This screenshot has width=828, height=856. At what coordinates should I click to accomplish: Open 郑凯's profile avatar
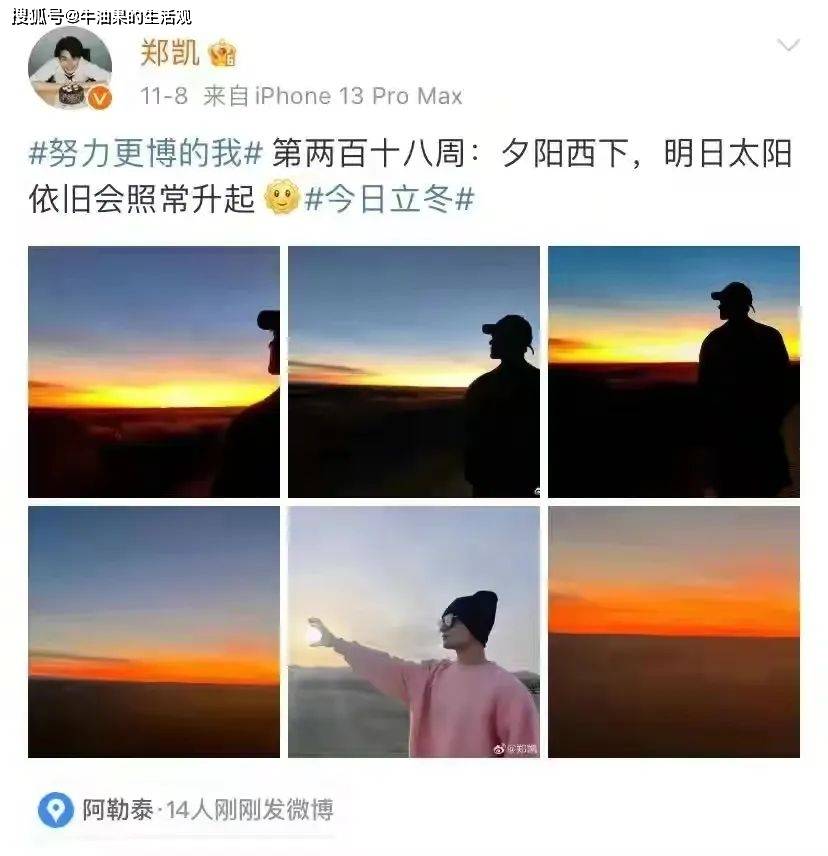point(70,68)
